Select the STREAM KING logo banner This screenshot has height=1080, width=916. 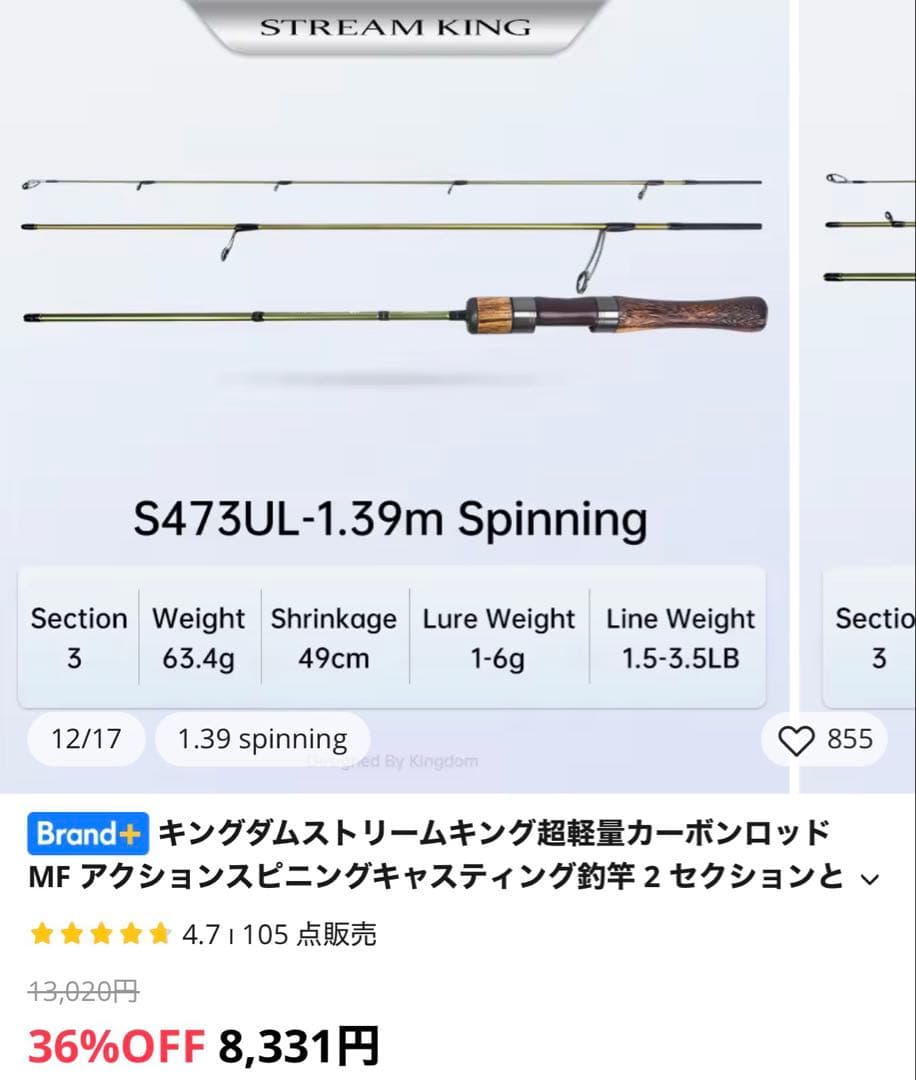pyautogui.click(x=394, y=27)
